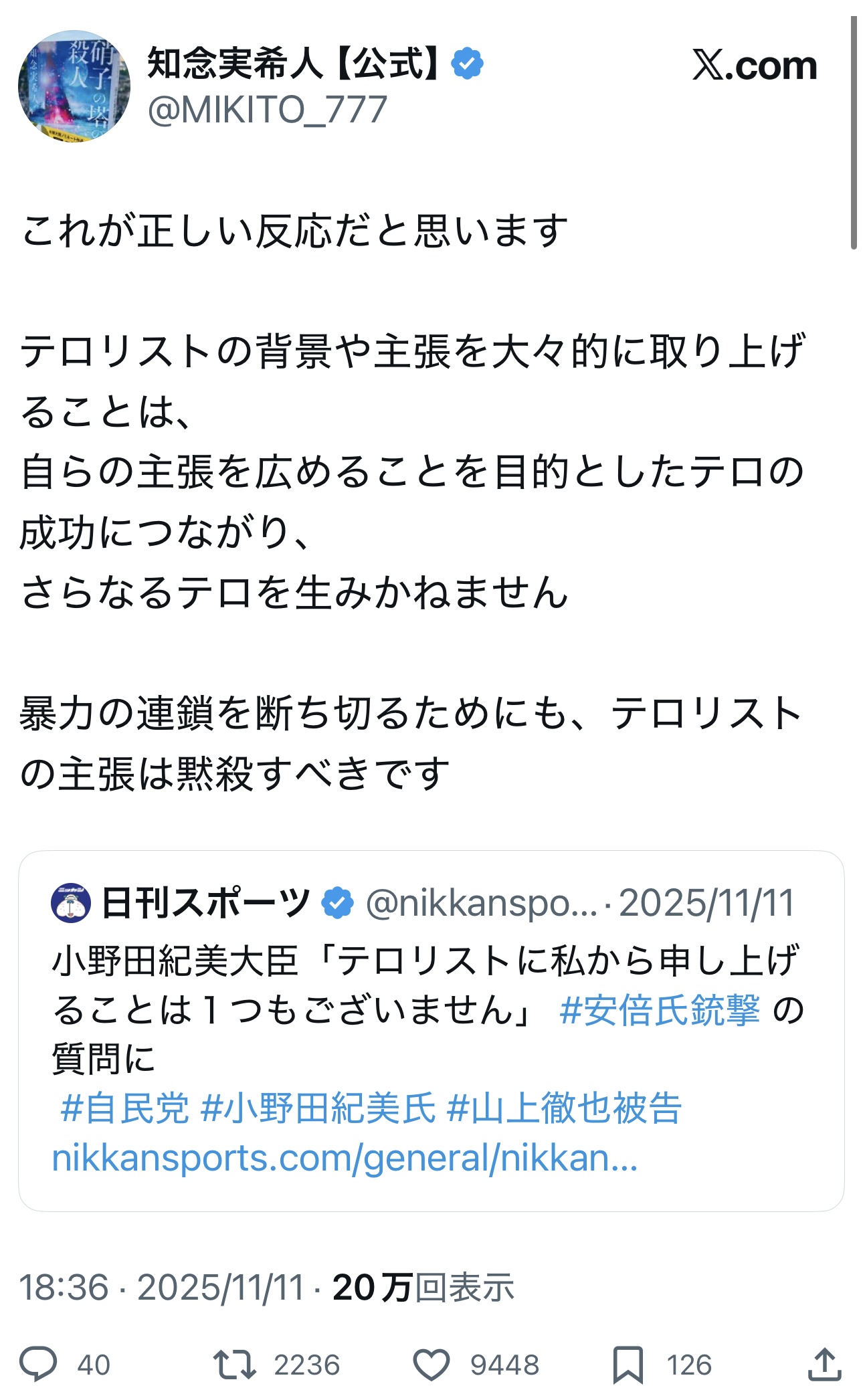Open the #自民党 hashtag
Screen dimensions: 863x1400
tap(124, 1108)
